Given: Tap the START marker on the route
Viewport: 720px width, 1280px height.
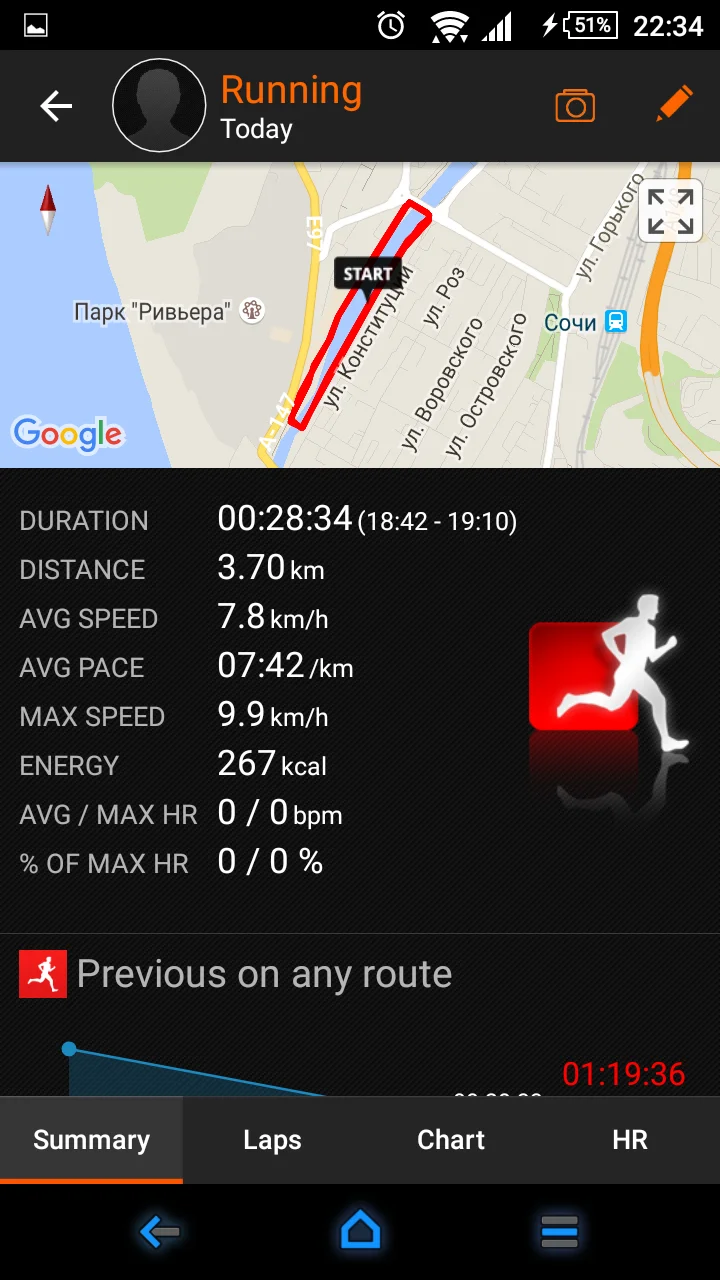Looking at the screenshot, I should (368, 273).
